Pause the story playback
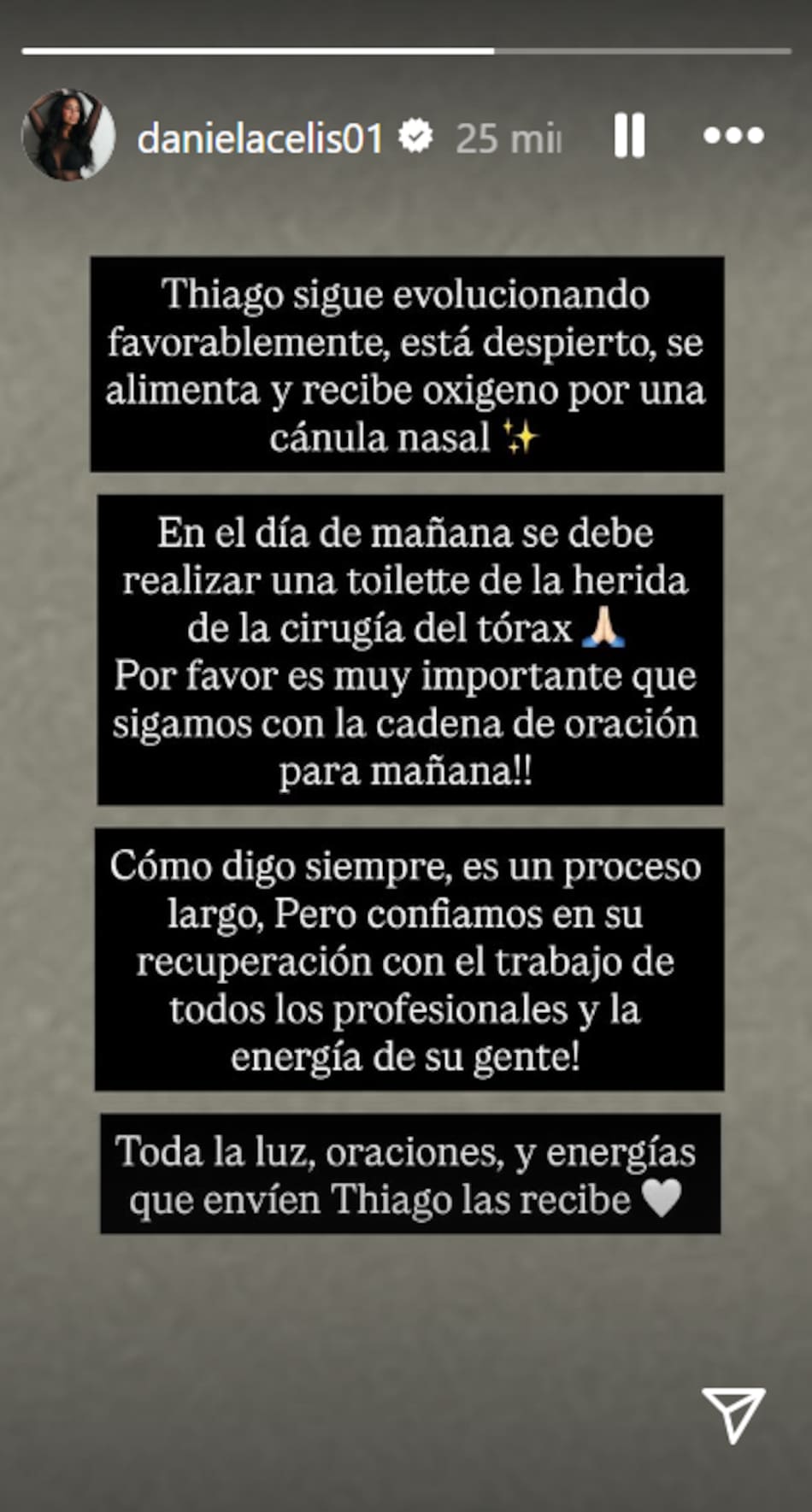 629,136
